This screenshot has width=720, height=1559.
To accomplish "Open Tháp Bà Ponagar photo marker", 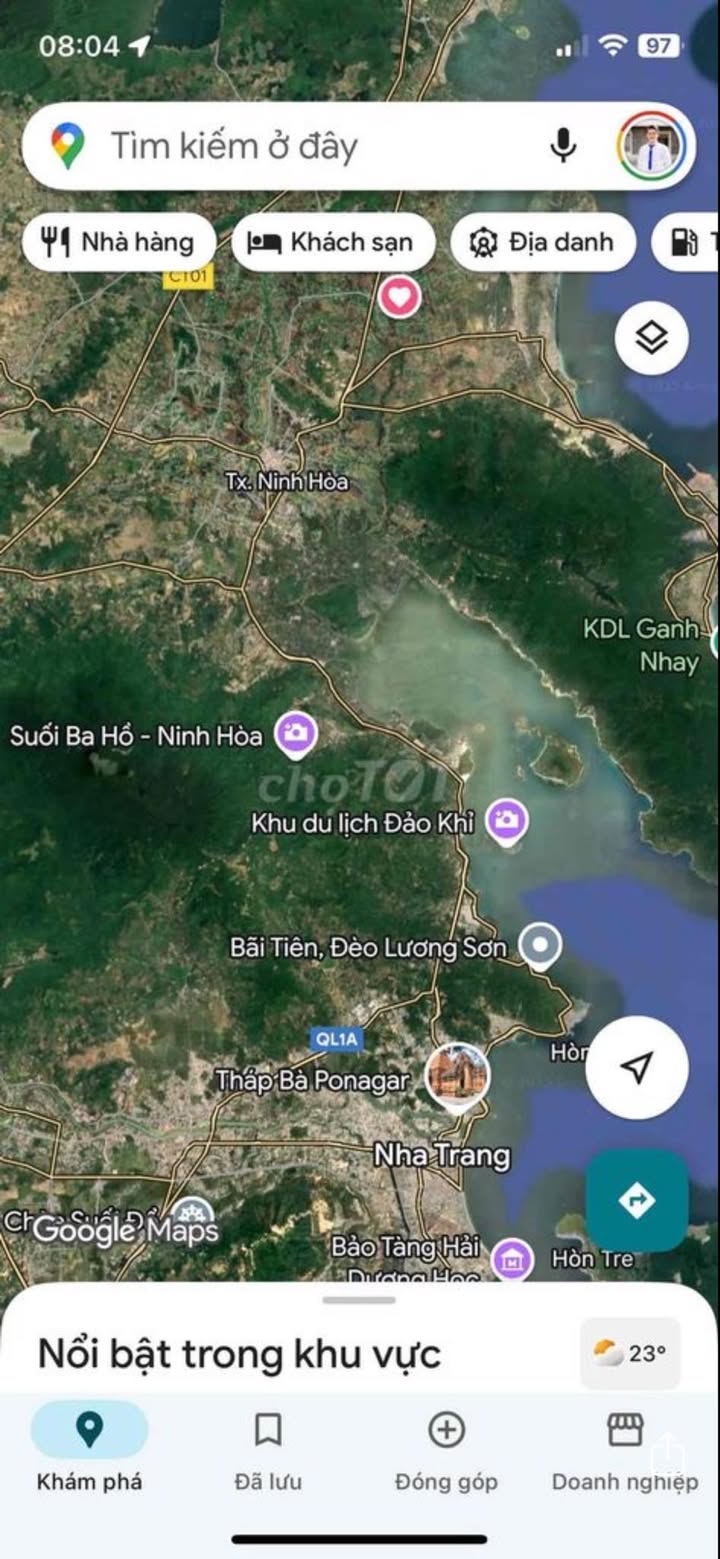I will 457,1076.
